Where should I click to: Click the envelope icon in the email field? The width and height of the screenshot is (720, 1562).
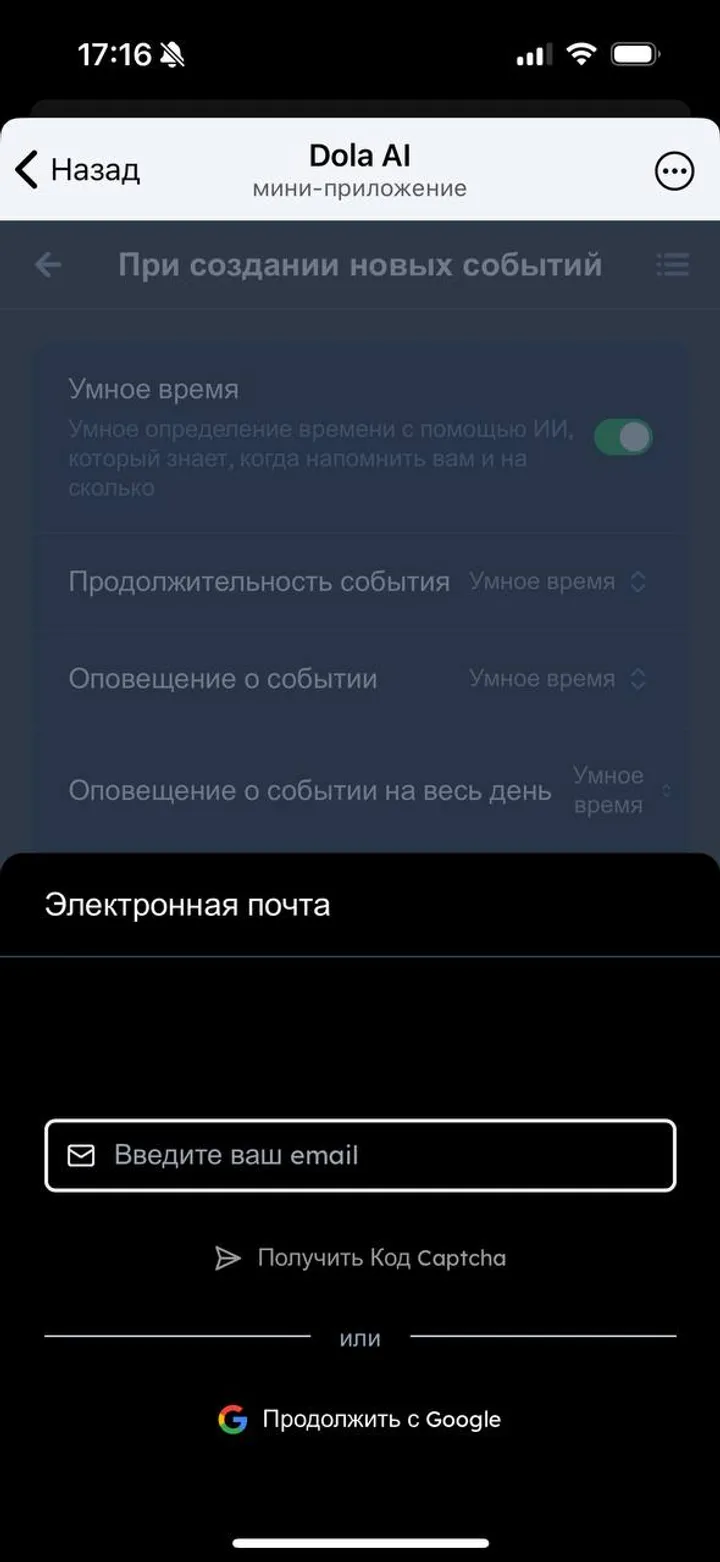tap(80, 1155)
